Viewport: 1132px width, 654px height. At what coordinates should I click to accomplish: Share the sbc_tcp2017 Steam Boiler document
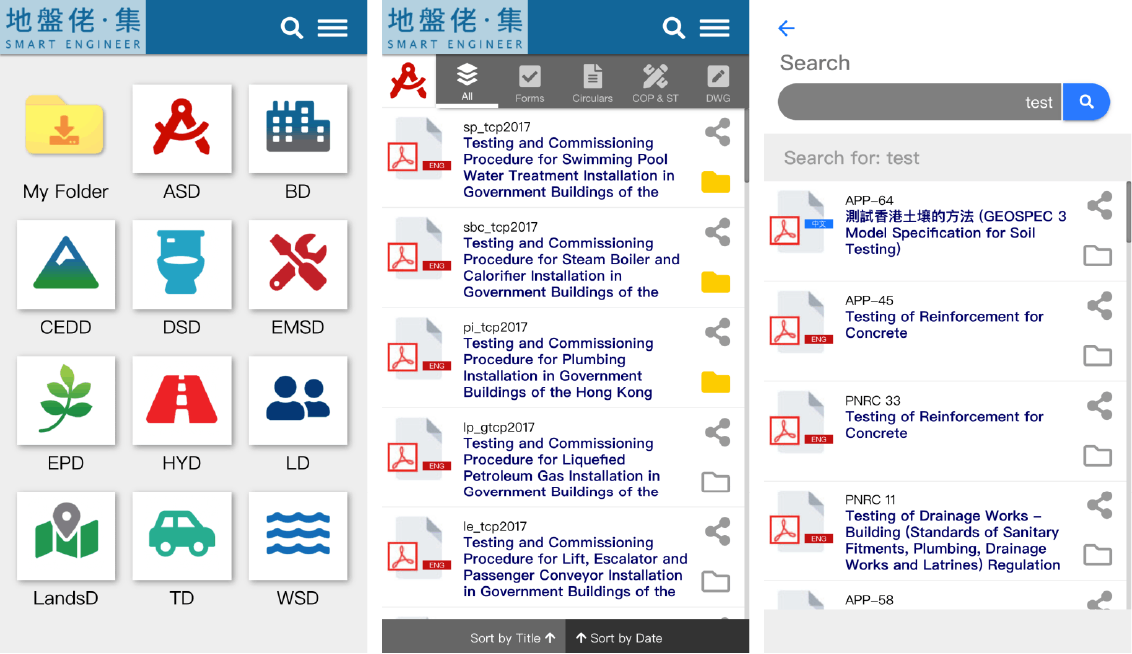tap(717, 233)
